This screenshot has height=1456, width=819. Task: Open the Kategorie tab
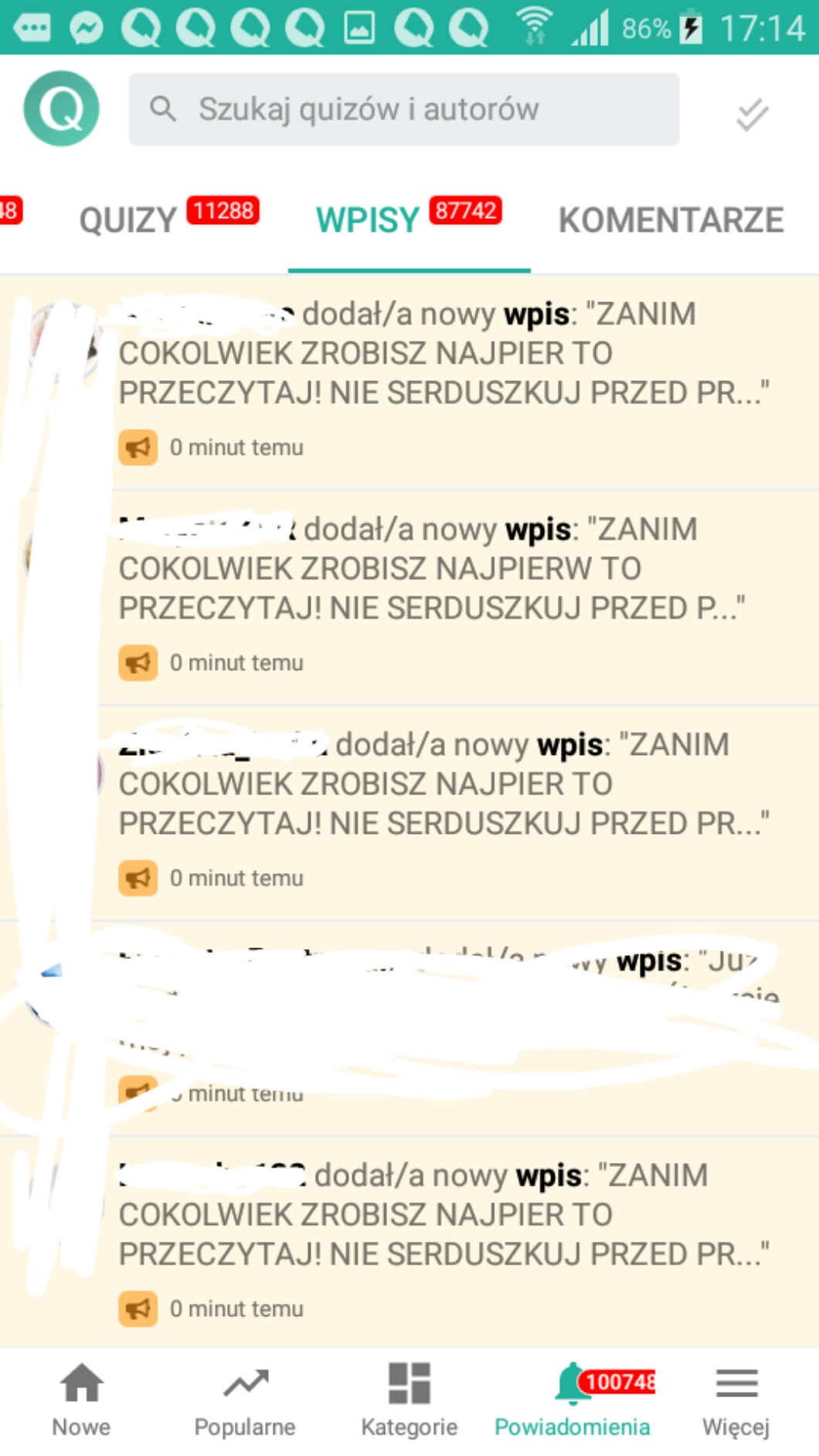coord(409,1400)
